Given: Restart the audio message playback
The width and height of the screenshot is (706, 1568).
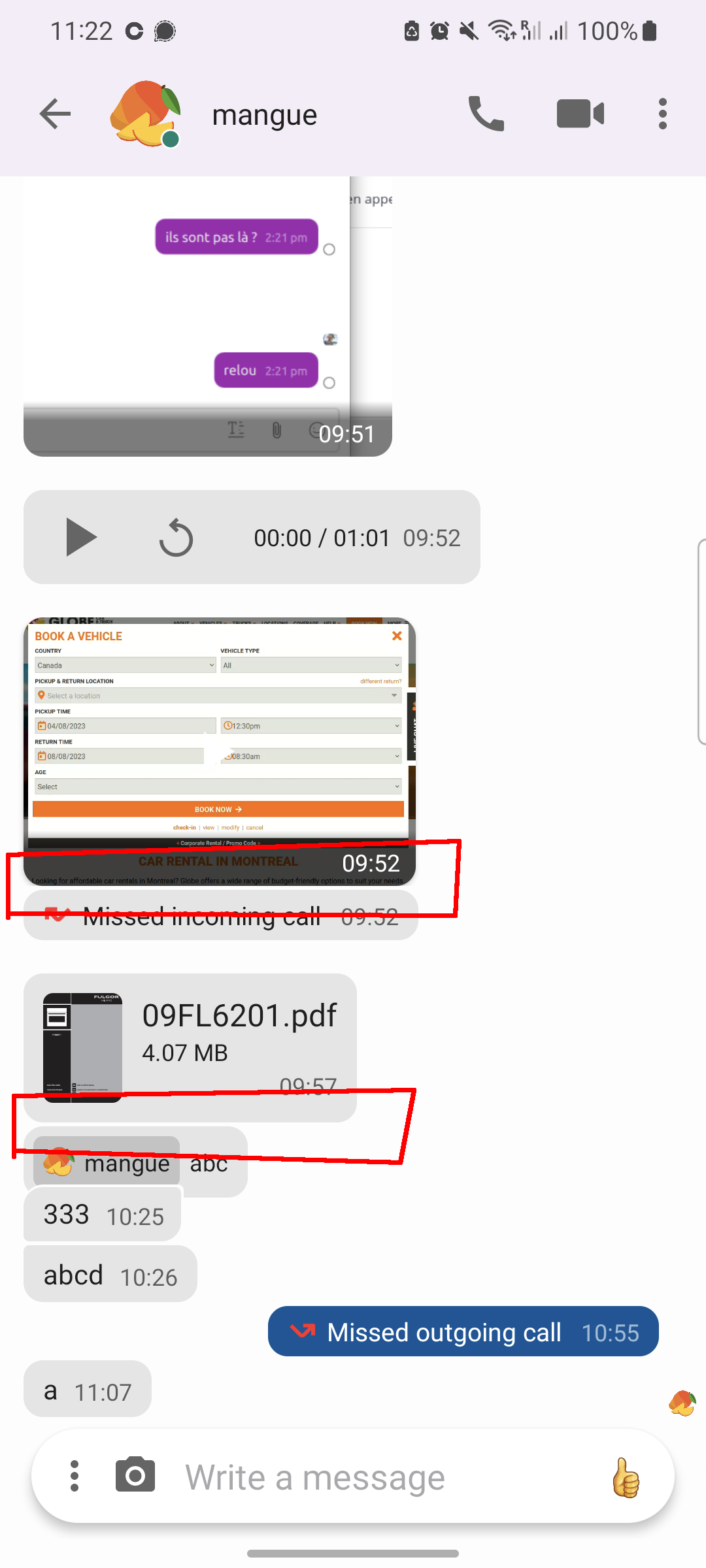Looking at the screenshot, I should (x=176, y=538).
